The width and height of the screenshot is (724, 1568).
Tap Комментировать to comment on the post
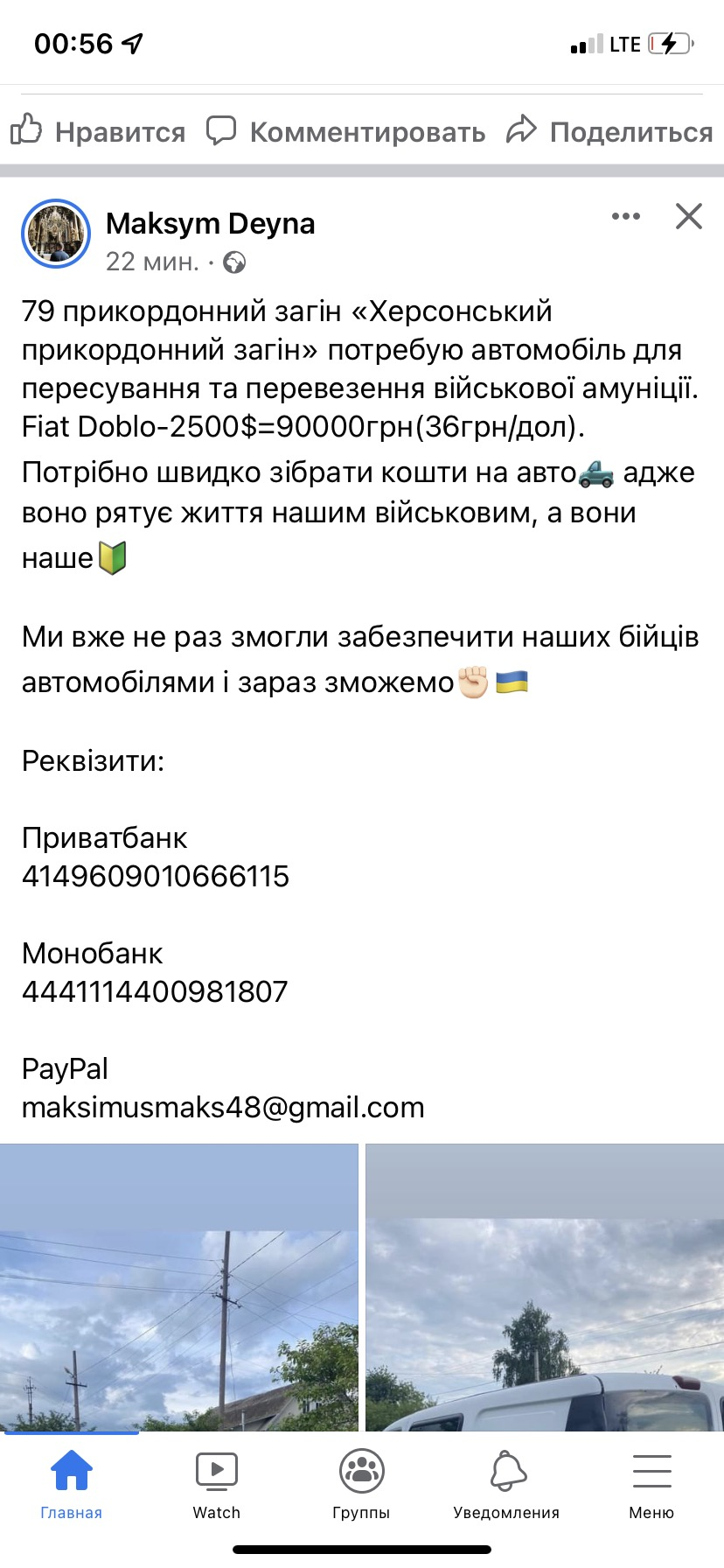pyautogui.click(x=346, y=131)
